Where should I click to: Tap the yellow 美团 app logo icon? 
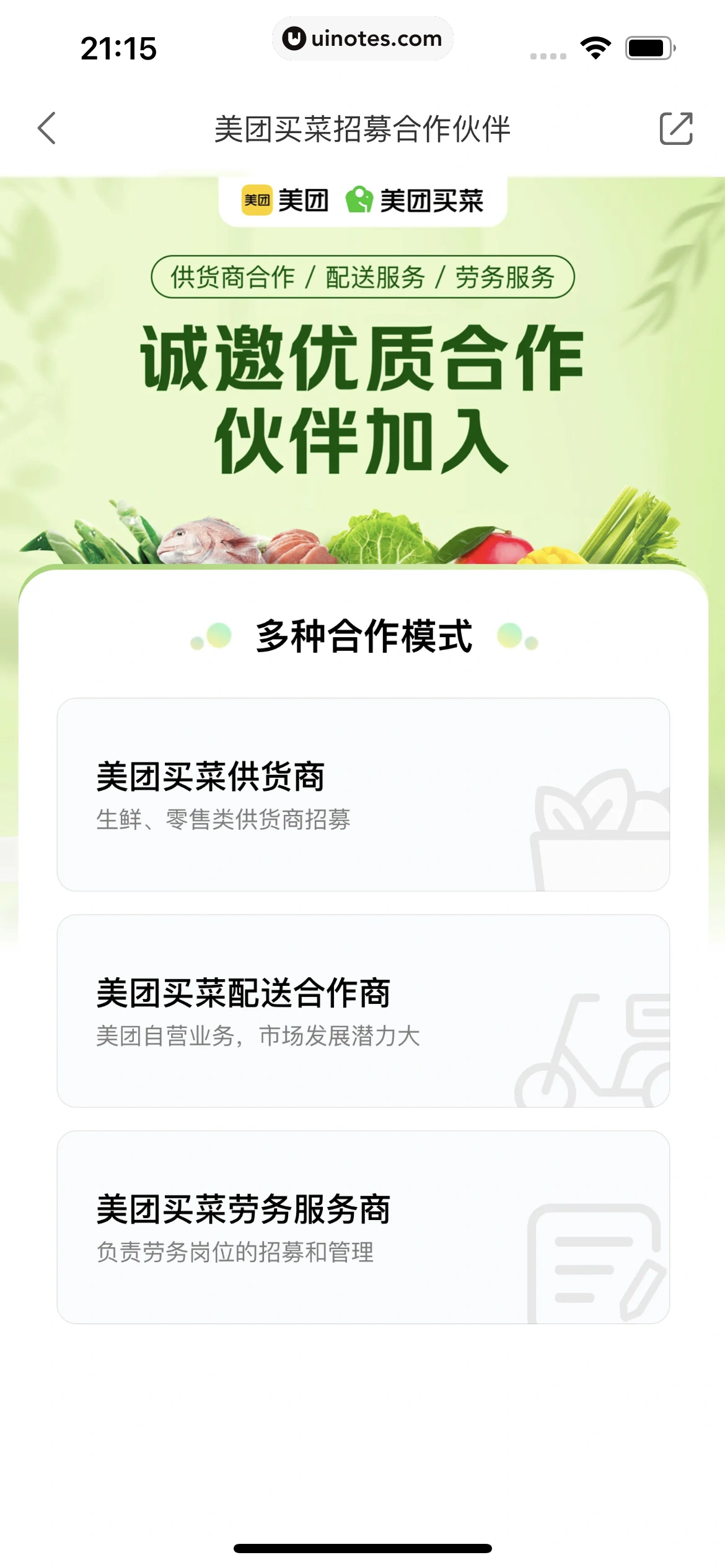[x=257, y=199]
